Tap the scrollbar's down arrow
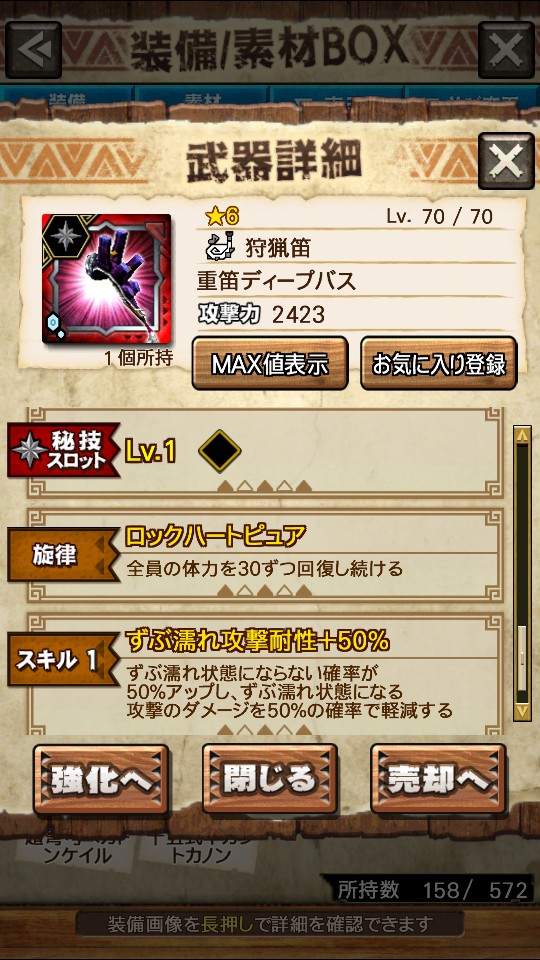Image resolution: width=540 pixels, height=960 pixels. click(522, 711)
